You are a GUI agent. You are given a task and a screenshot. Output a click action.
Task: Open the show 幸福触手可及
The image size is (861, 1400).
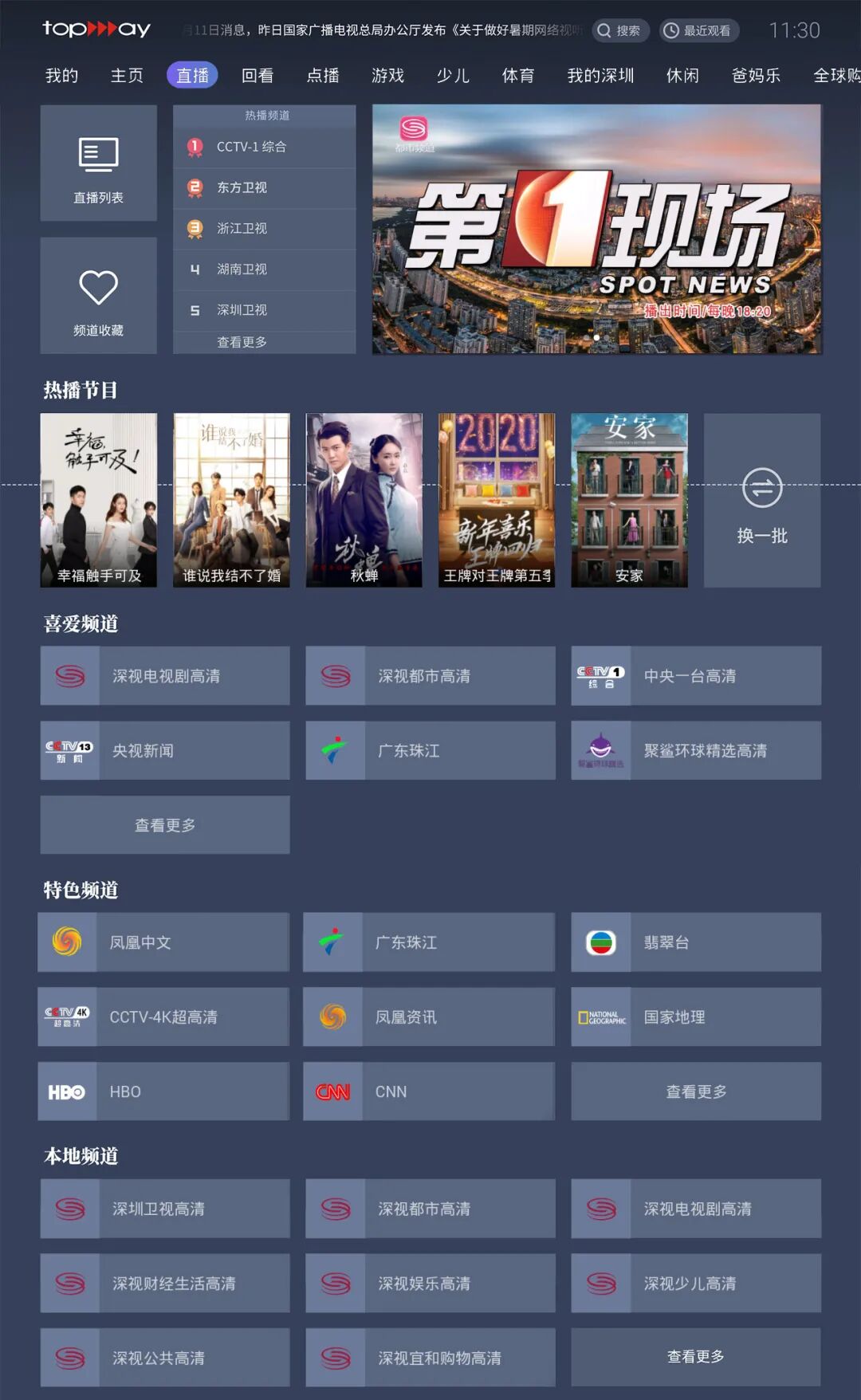coord(99,500)
